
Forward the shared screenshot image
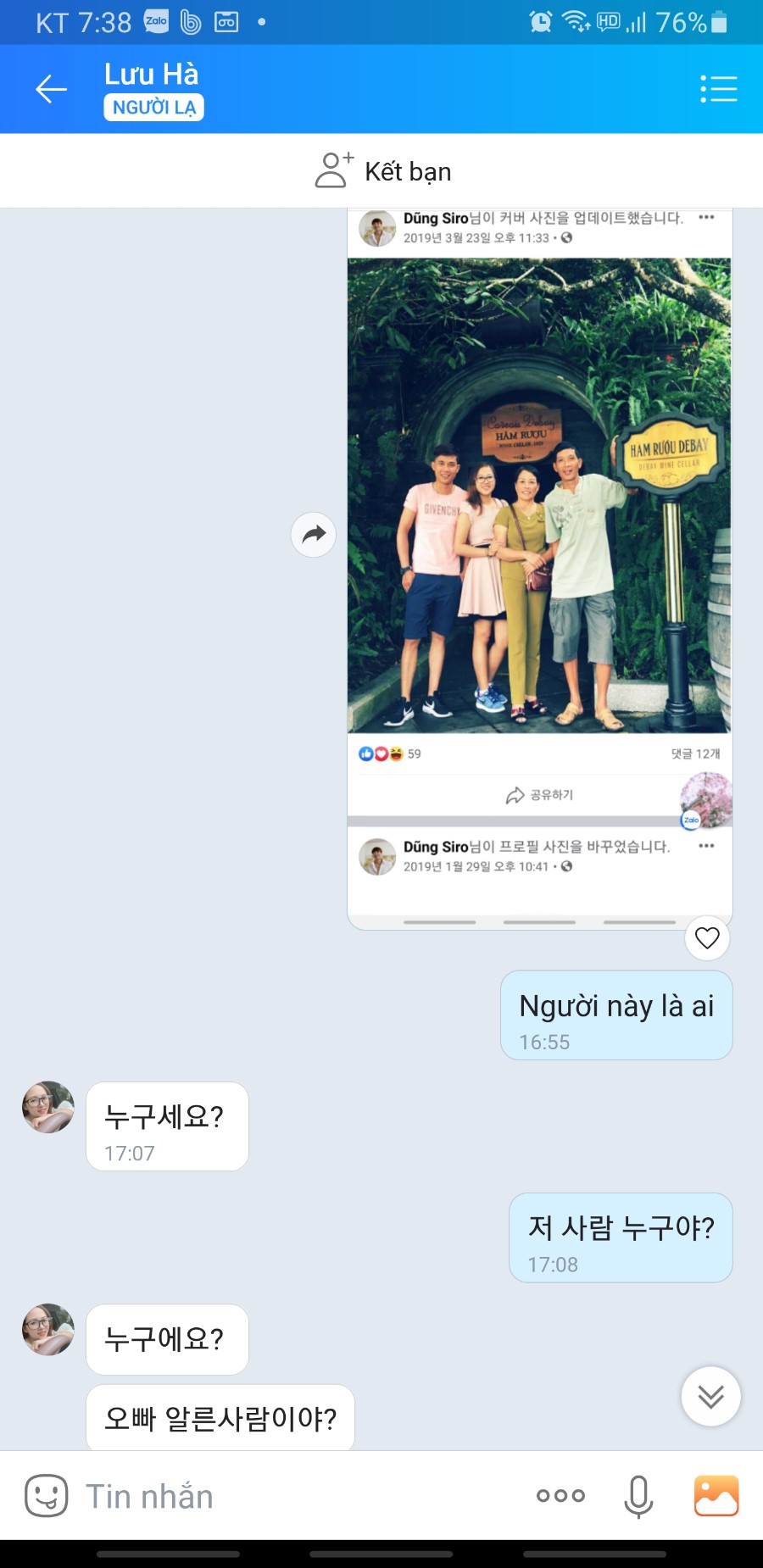[314, 535]
